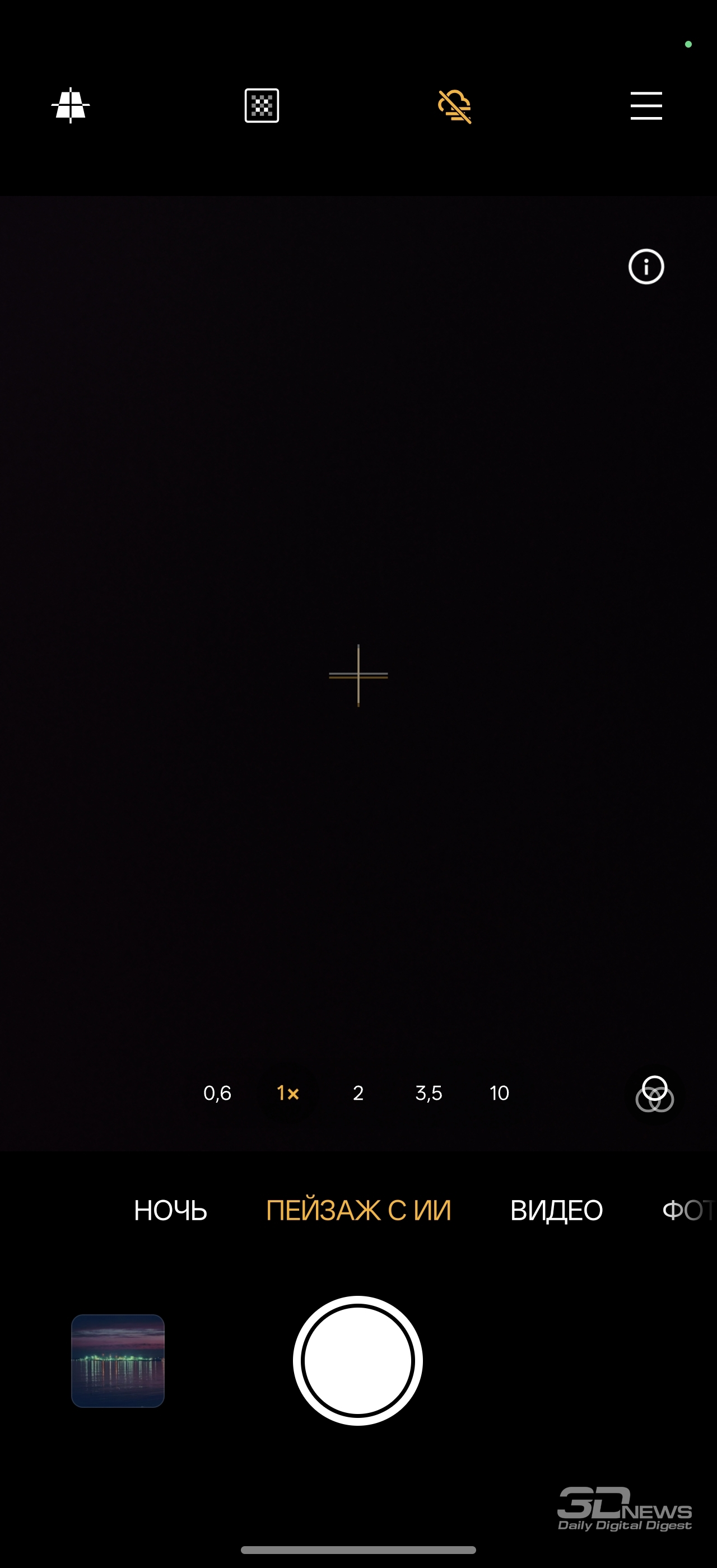
Task: Open the color filters icon
Action: click(654, 1094)
